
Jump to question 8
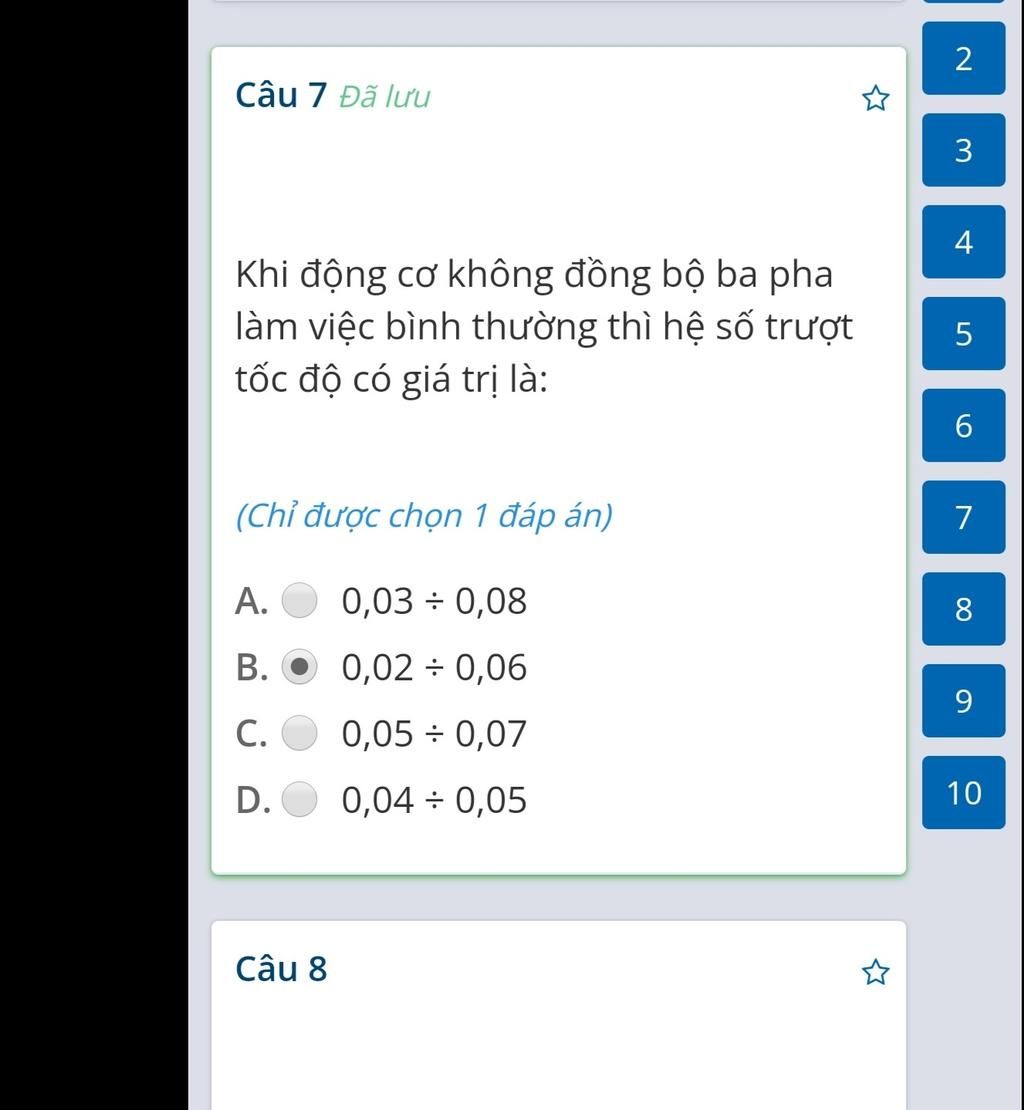963,609
